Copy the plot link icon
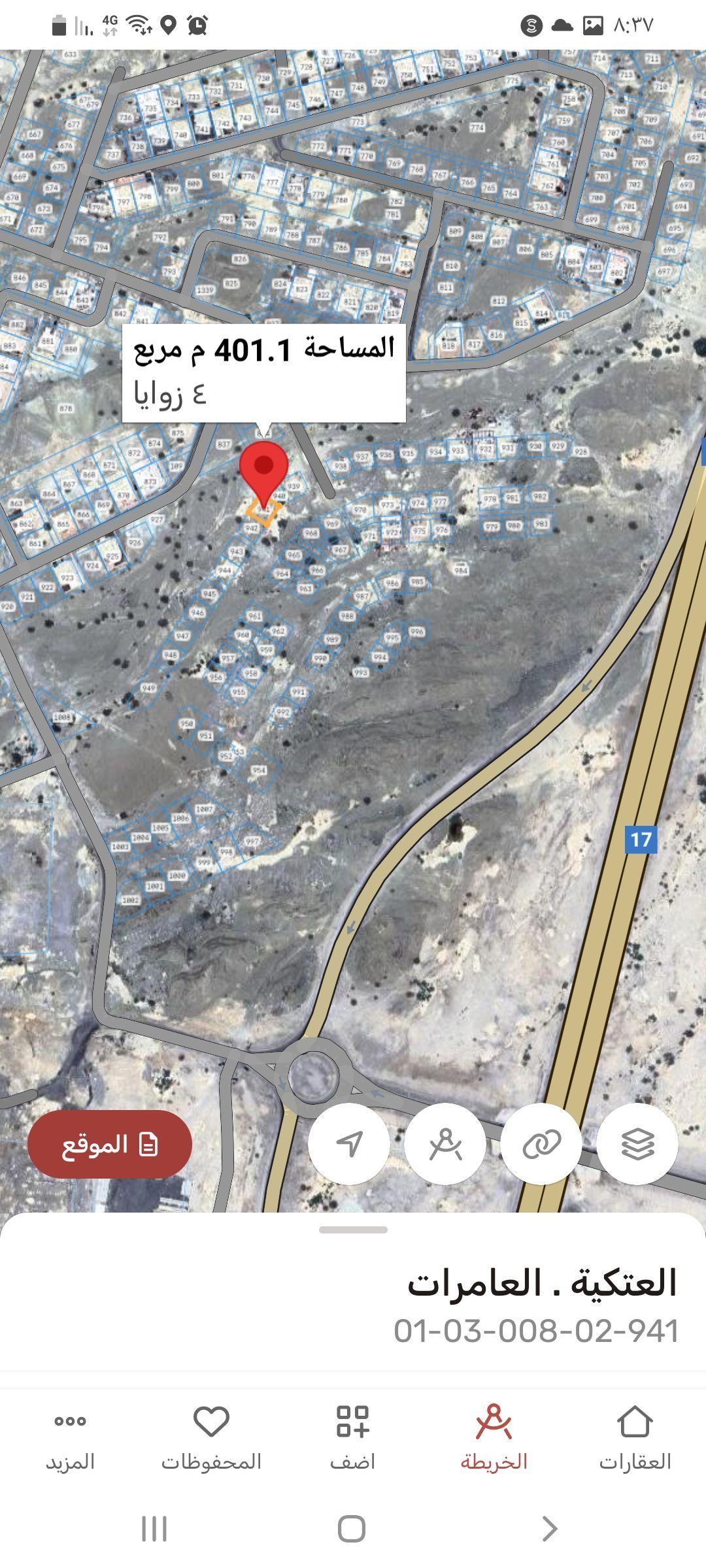This screenshot has height=1568, width=706. (541, 1144)
